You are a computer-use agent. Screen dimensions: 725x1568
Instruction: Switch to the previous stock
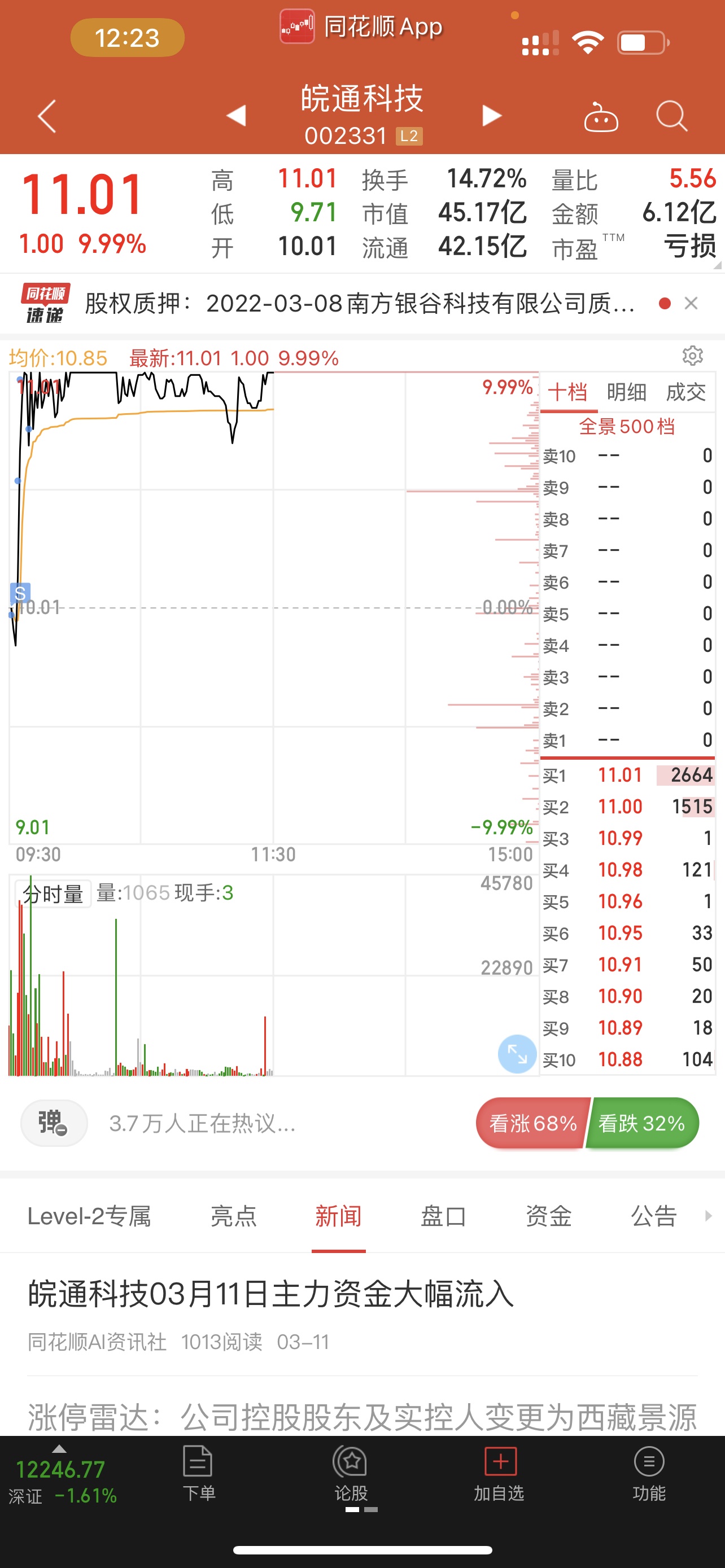(236, 116)
